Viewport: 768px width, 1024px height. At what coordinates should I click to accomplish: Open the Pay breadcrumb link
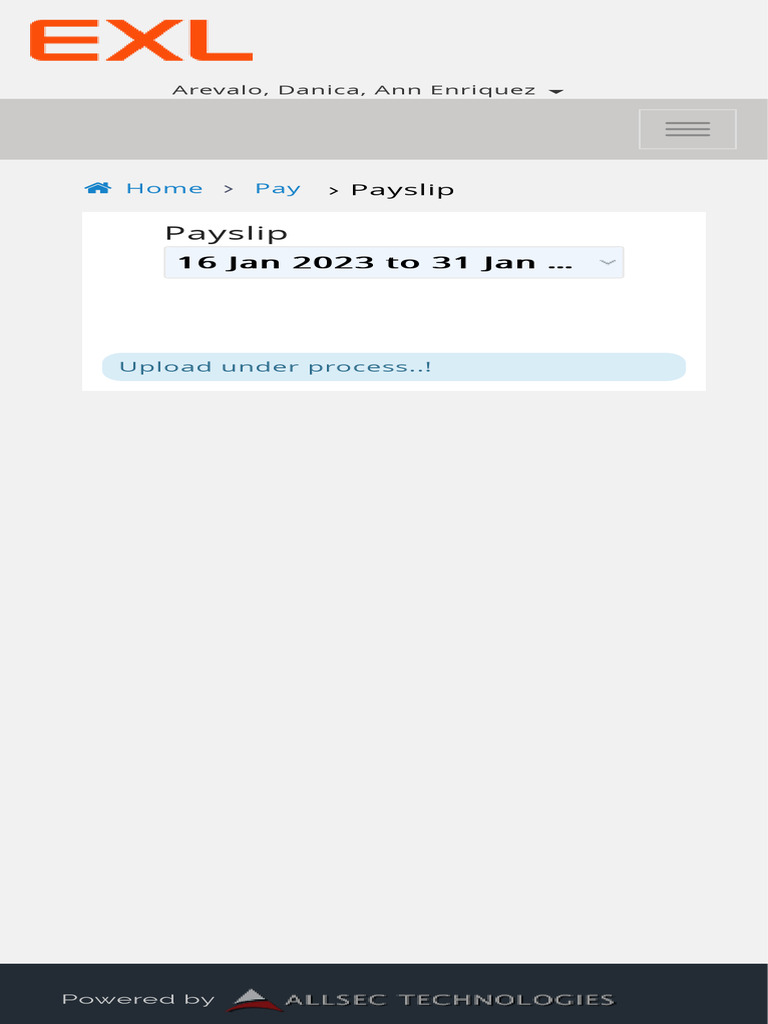tap(278, 188)
